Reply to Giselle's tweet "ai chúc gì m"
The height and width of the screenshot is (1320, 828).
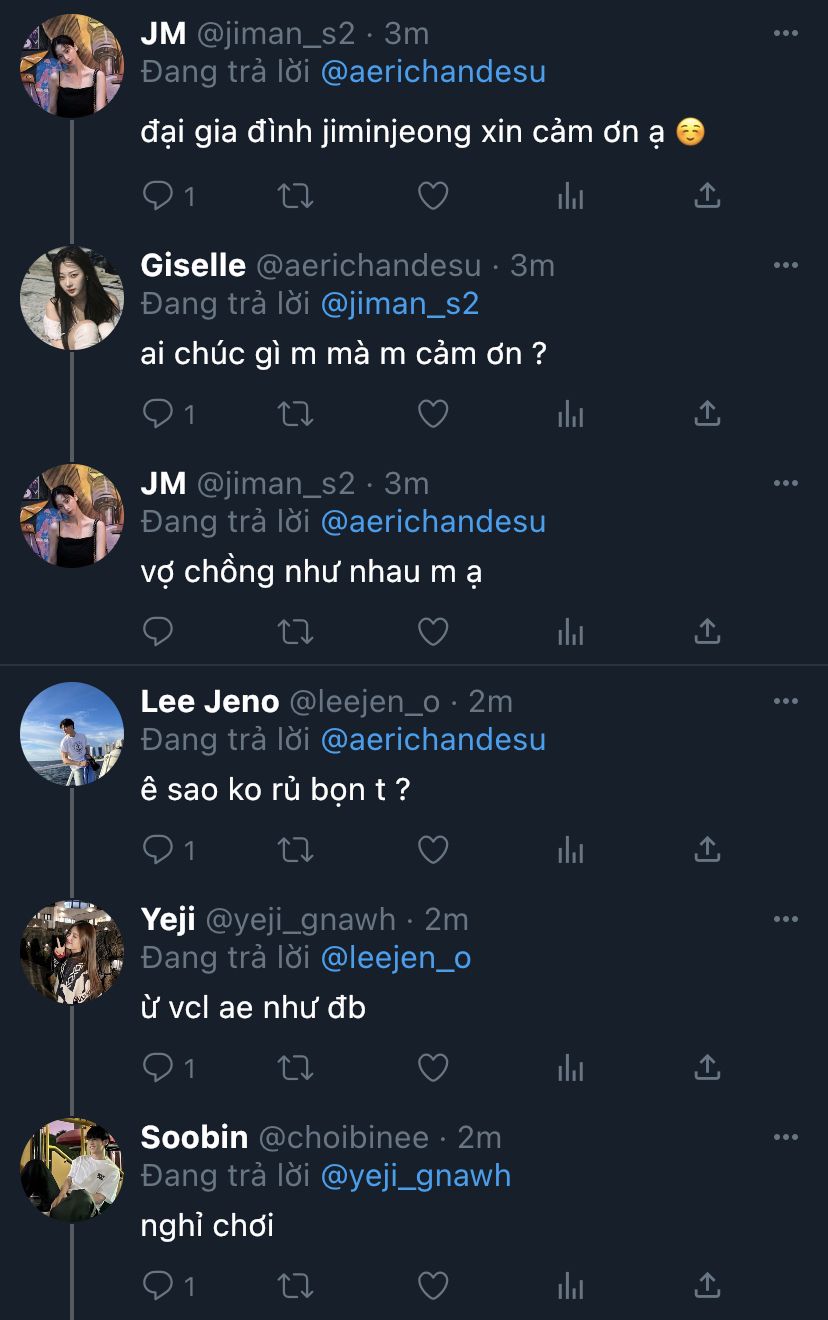pos(158,414)
